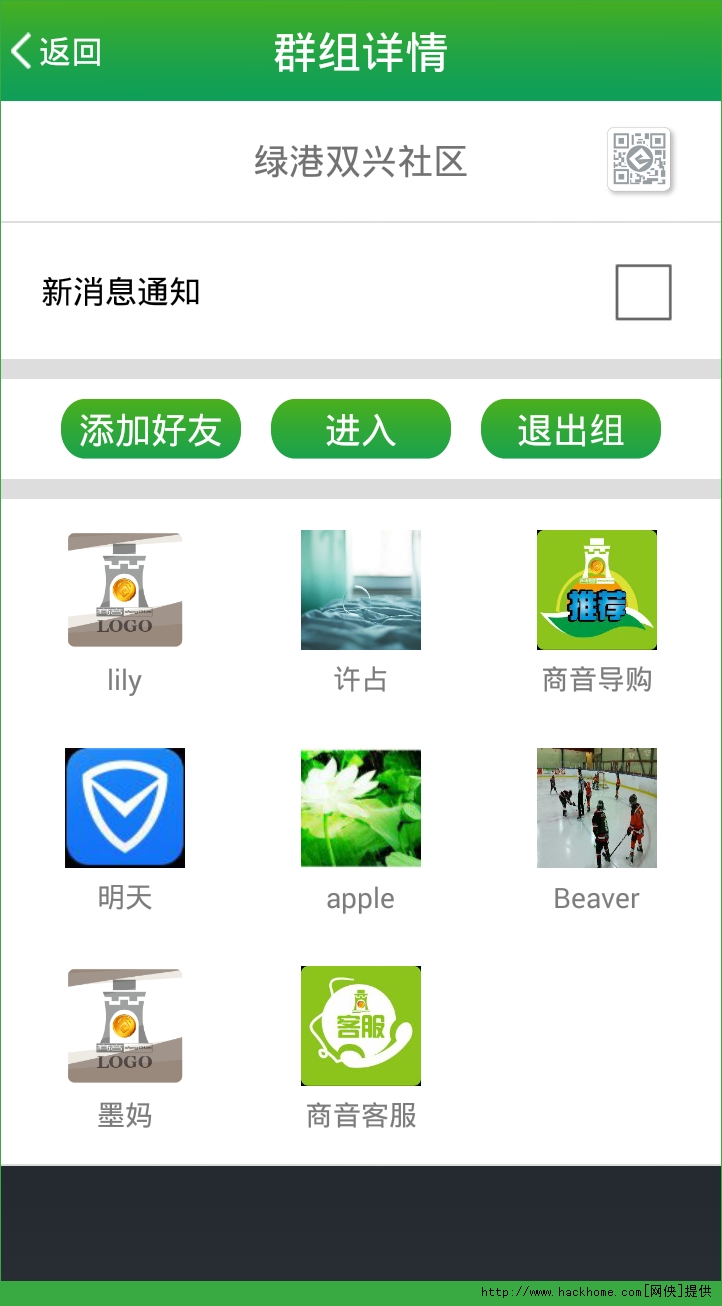Open the group QR code icon
Screen dimensions: 722x1306
pyautogui.click(x=639, y=159)
